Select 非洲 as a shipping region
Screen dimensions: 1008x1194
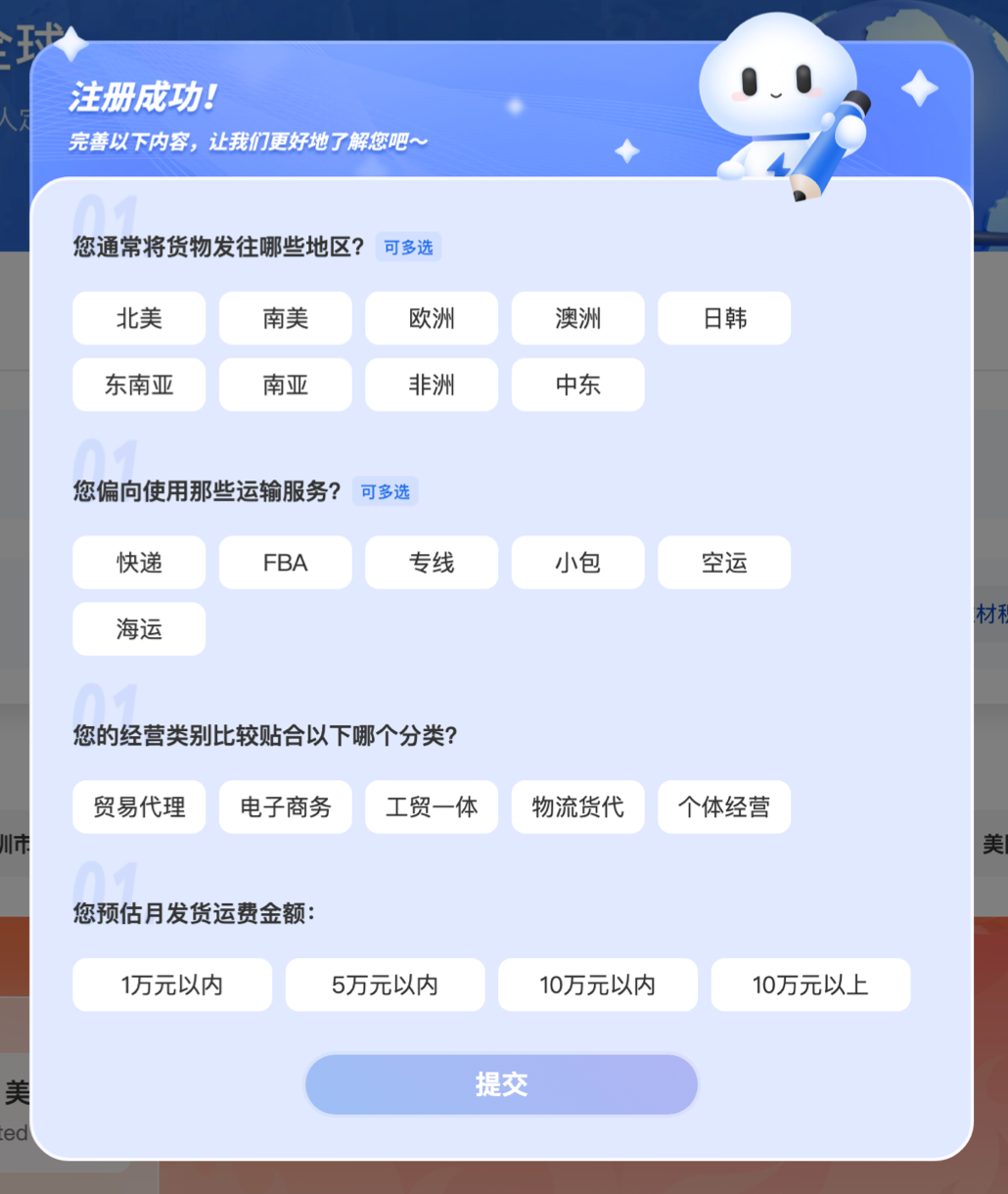pyautogui.click(x=431, y=385)
